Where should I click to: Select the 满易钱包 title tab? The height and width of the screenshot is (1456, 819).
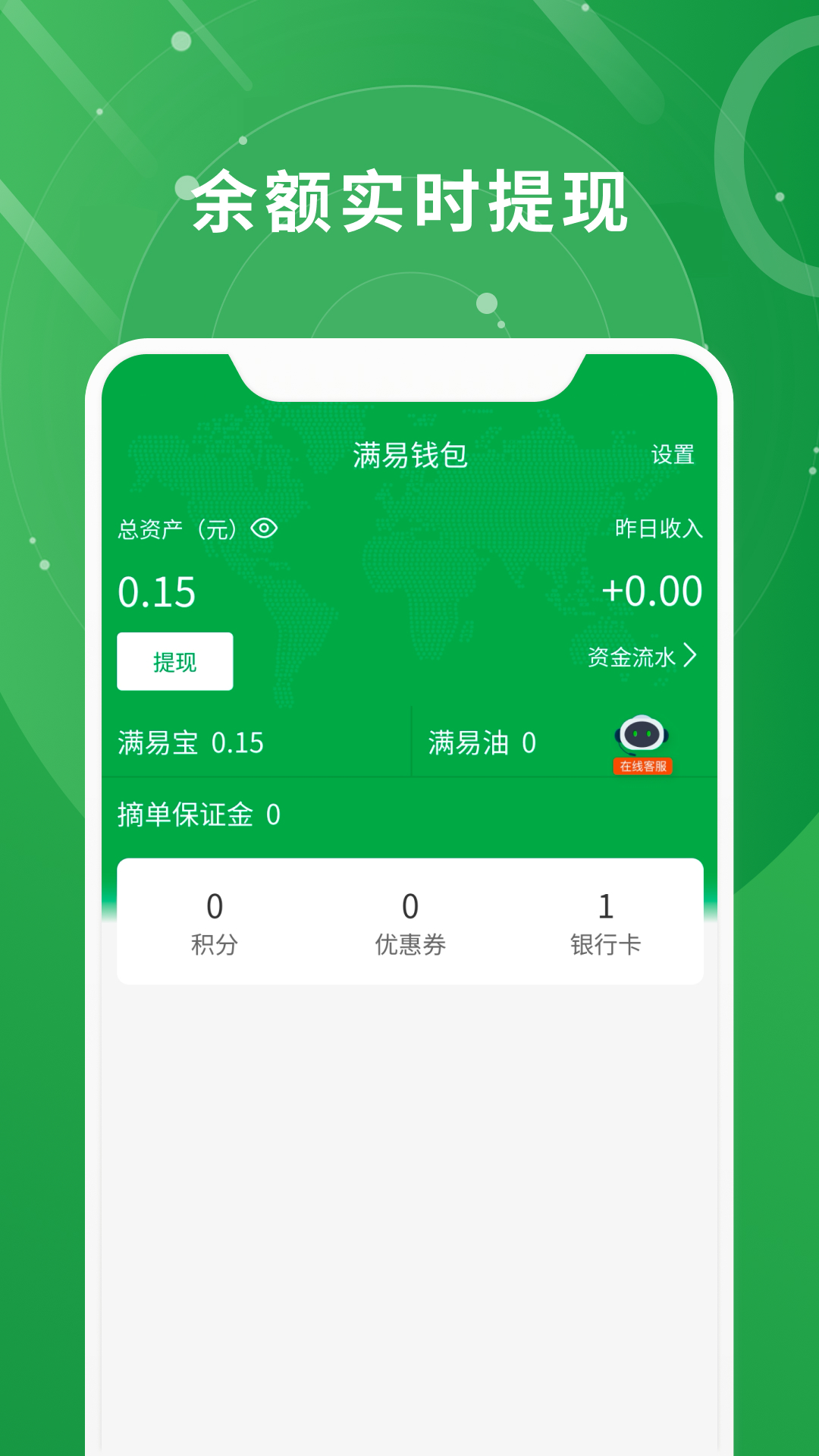409,453
